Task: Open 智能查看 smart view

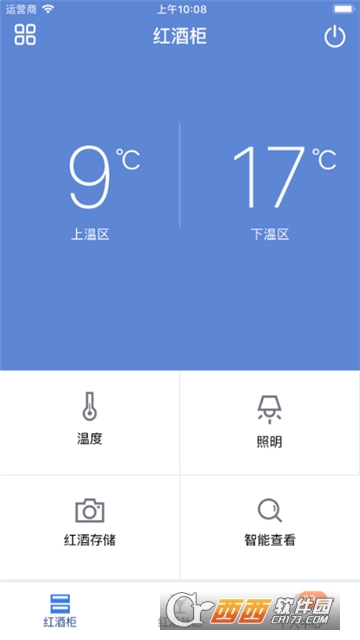Action: pos(269,527)
